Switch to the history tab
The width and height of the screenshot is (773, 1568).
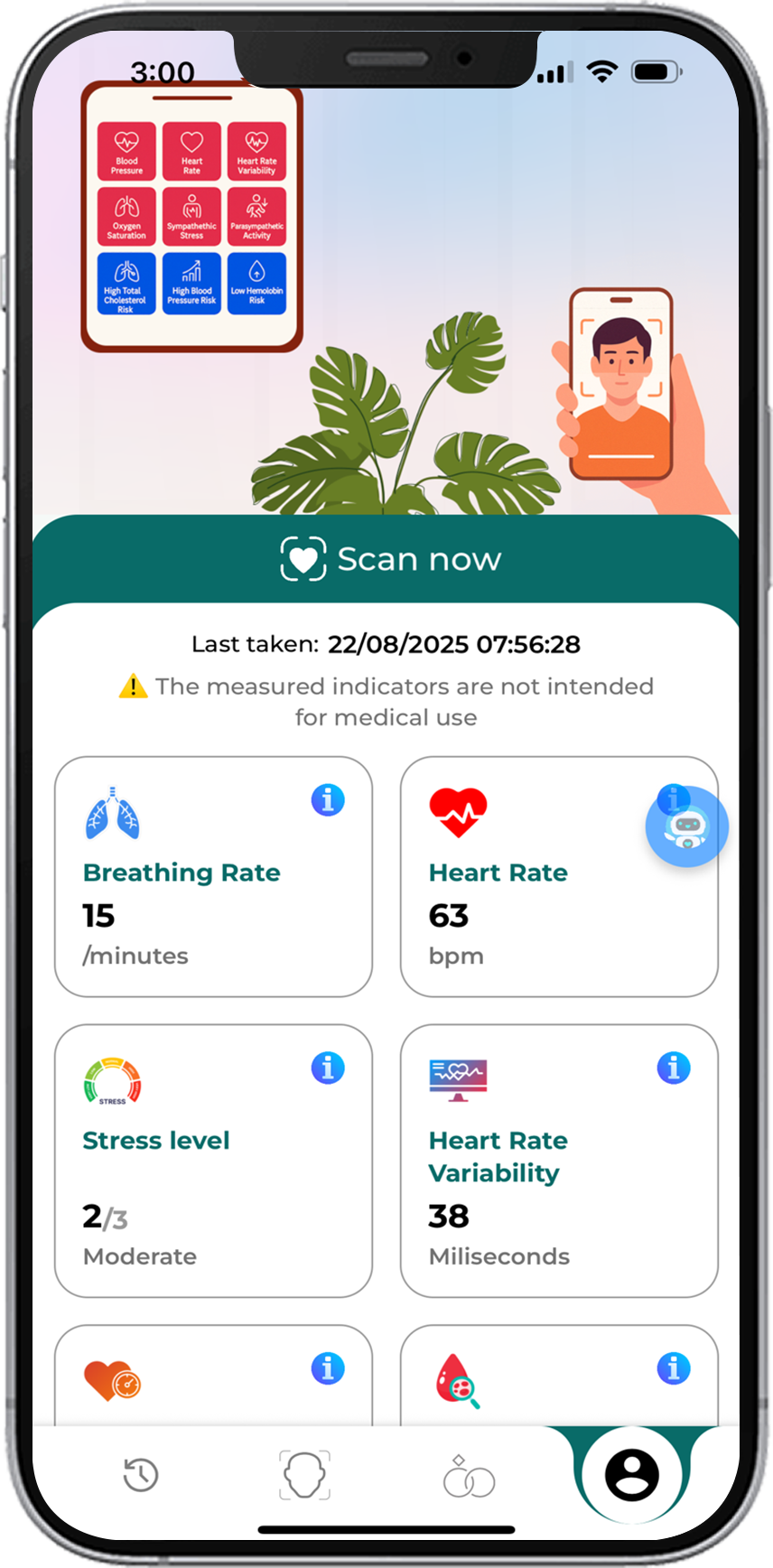pyautogui.click(x=141, y=1476)
